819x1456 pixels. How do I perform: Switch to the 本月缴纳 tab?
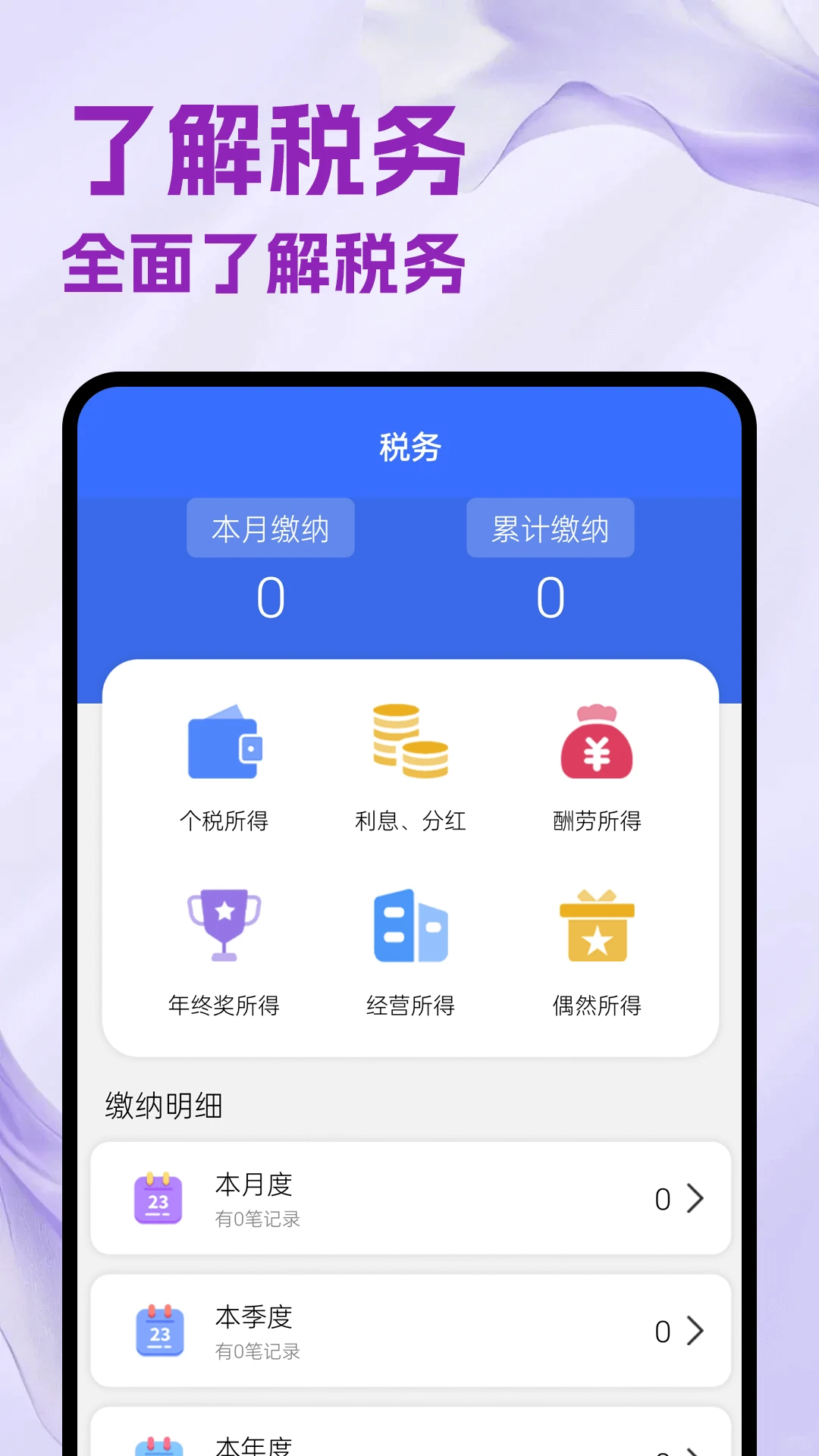[x=271, y=529]
